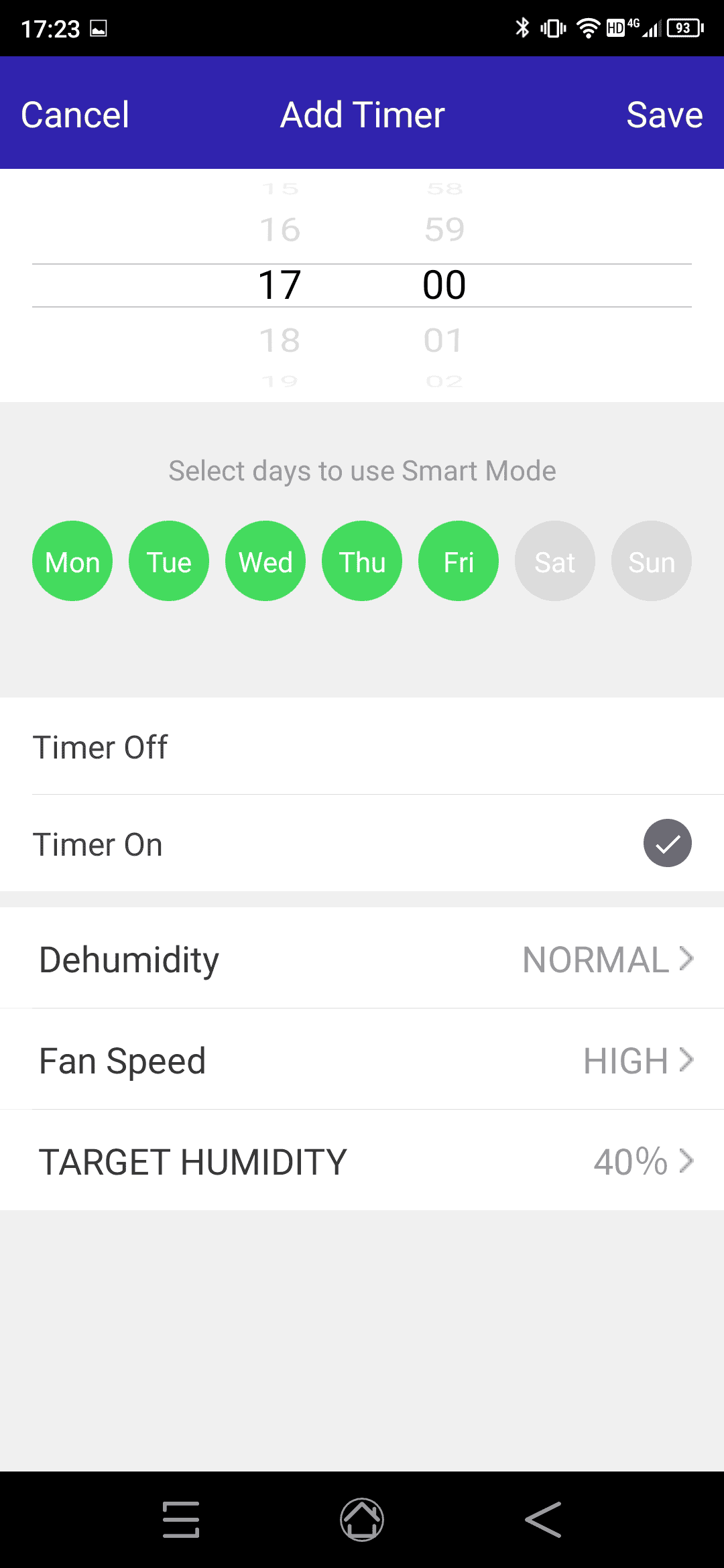Tap the screenshot icon in the status bar
Viewport: 724px width, 1568px height.
[99, 28]
